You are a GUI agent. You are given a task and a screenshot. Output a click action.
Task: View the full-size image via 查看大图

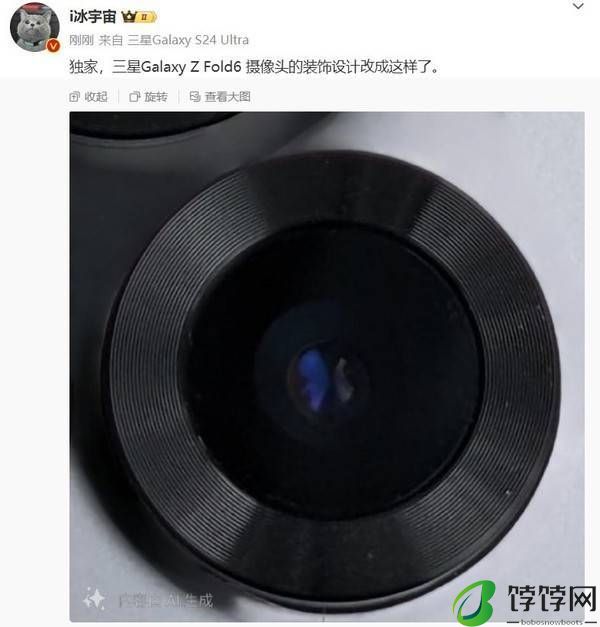click(x=219, y=96)
